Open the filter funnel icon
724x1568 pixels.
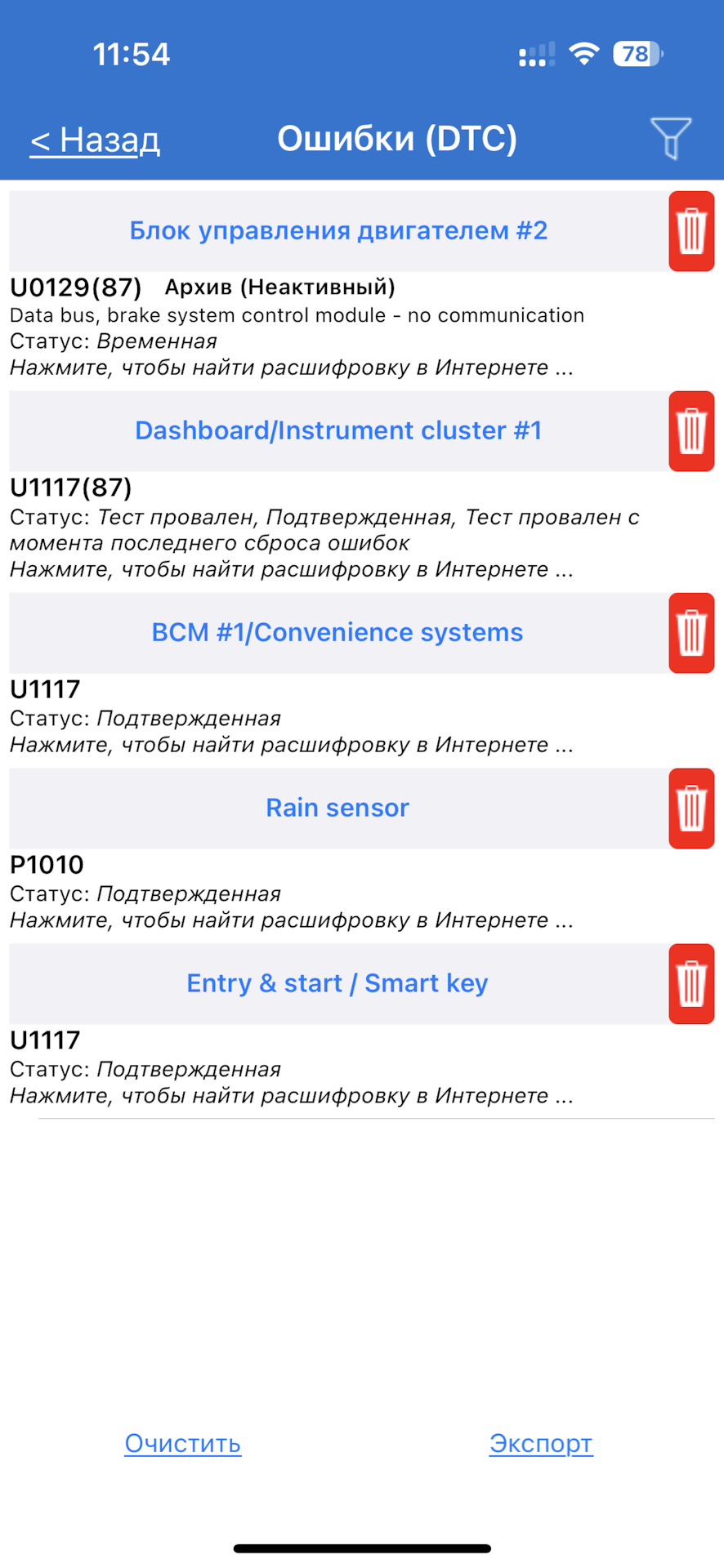671,138
